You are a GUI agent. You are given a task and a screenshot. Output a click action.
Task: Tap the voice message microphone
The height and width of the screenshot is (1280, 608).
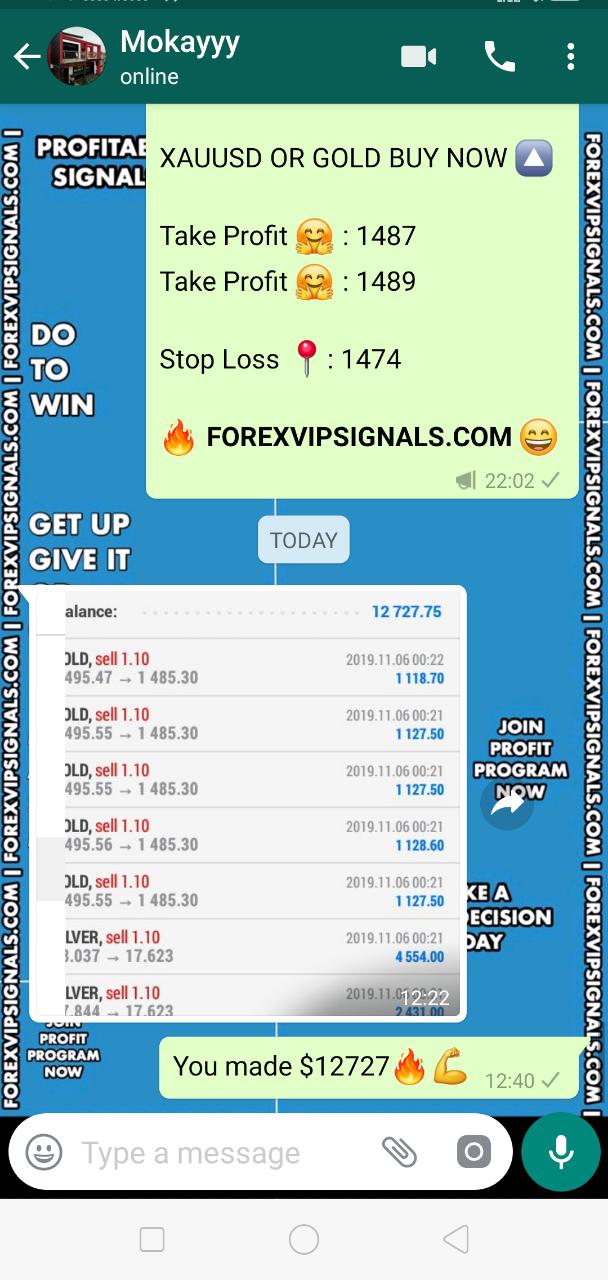click(560, 1153)
